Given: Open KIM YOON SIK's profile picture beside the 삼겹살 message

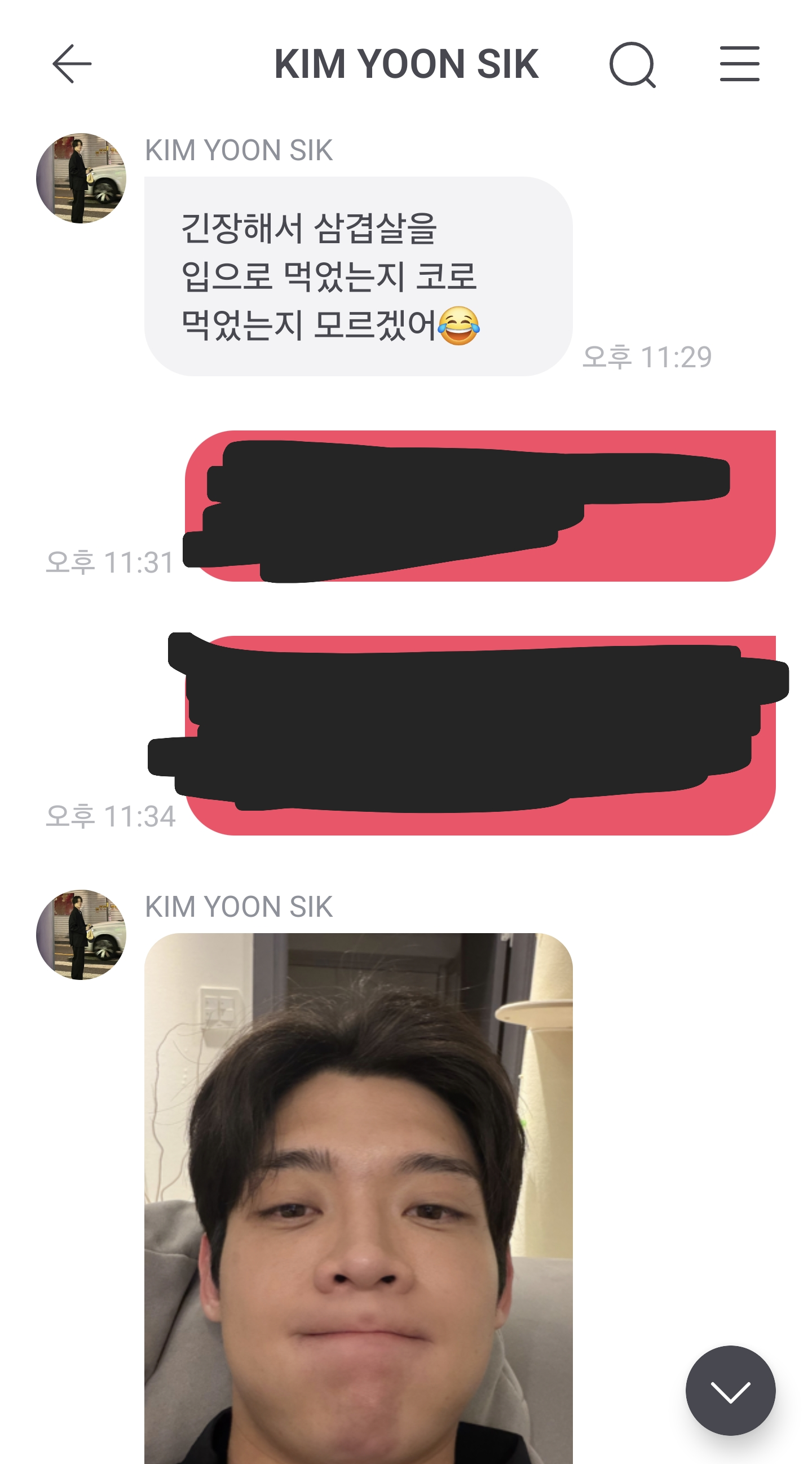Looking at the screenshot, I should click(x=81, y=178).
